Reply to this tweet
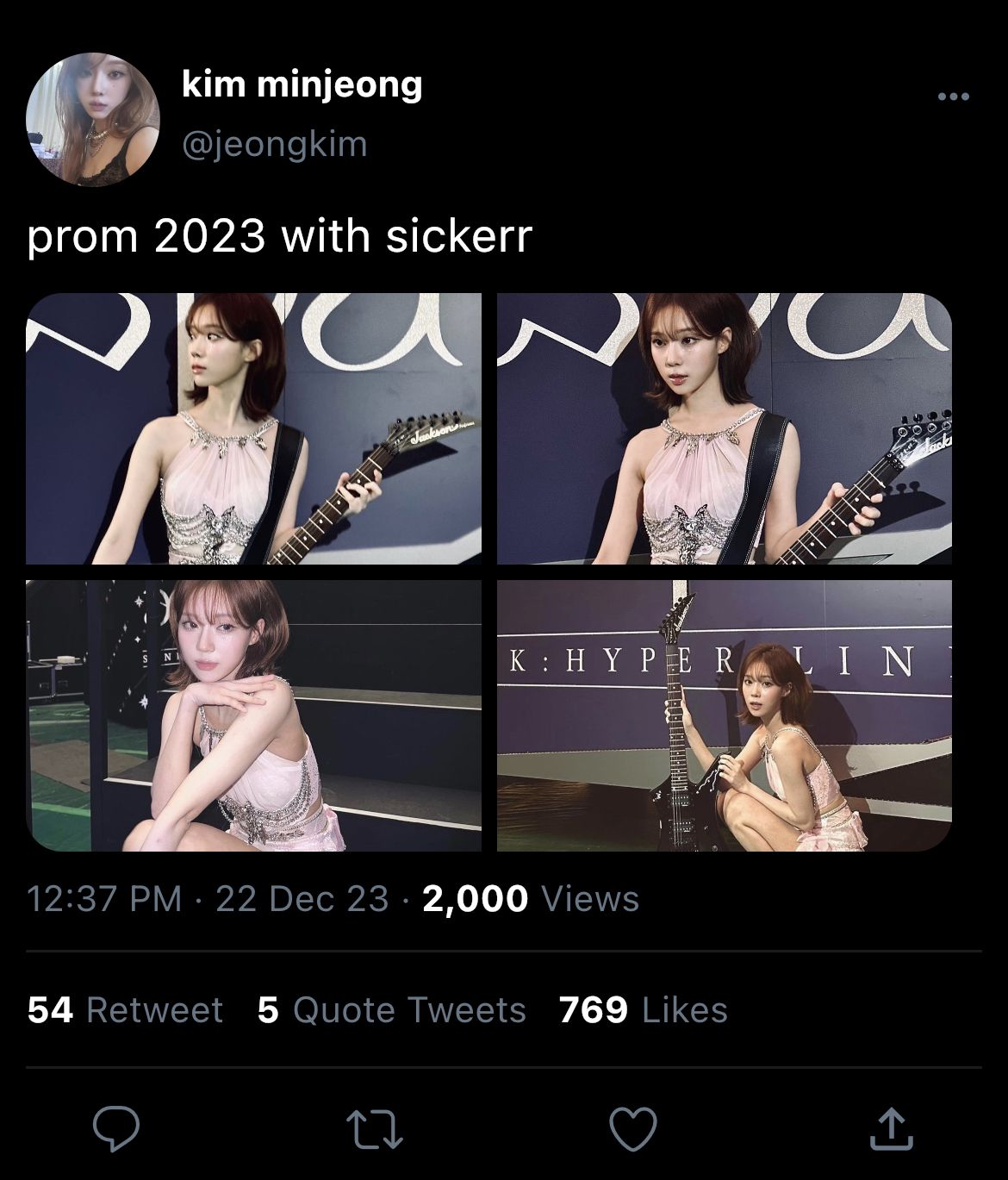1008x1180 pixels. pos(116,1128)
